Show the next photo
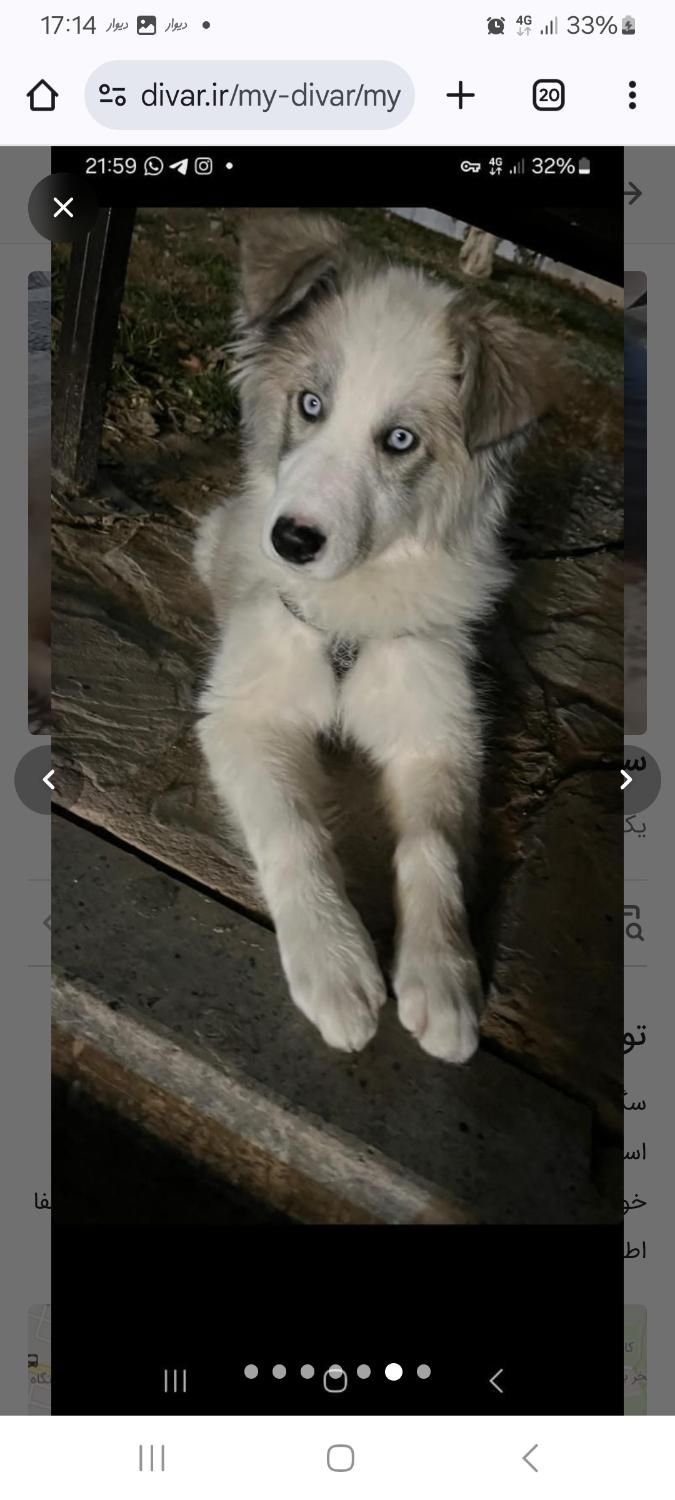675x1500 pixels. click(626, 780)
